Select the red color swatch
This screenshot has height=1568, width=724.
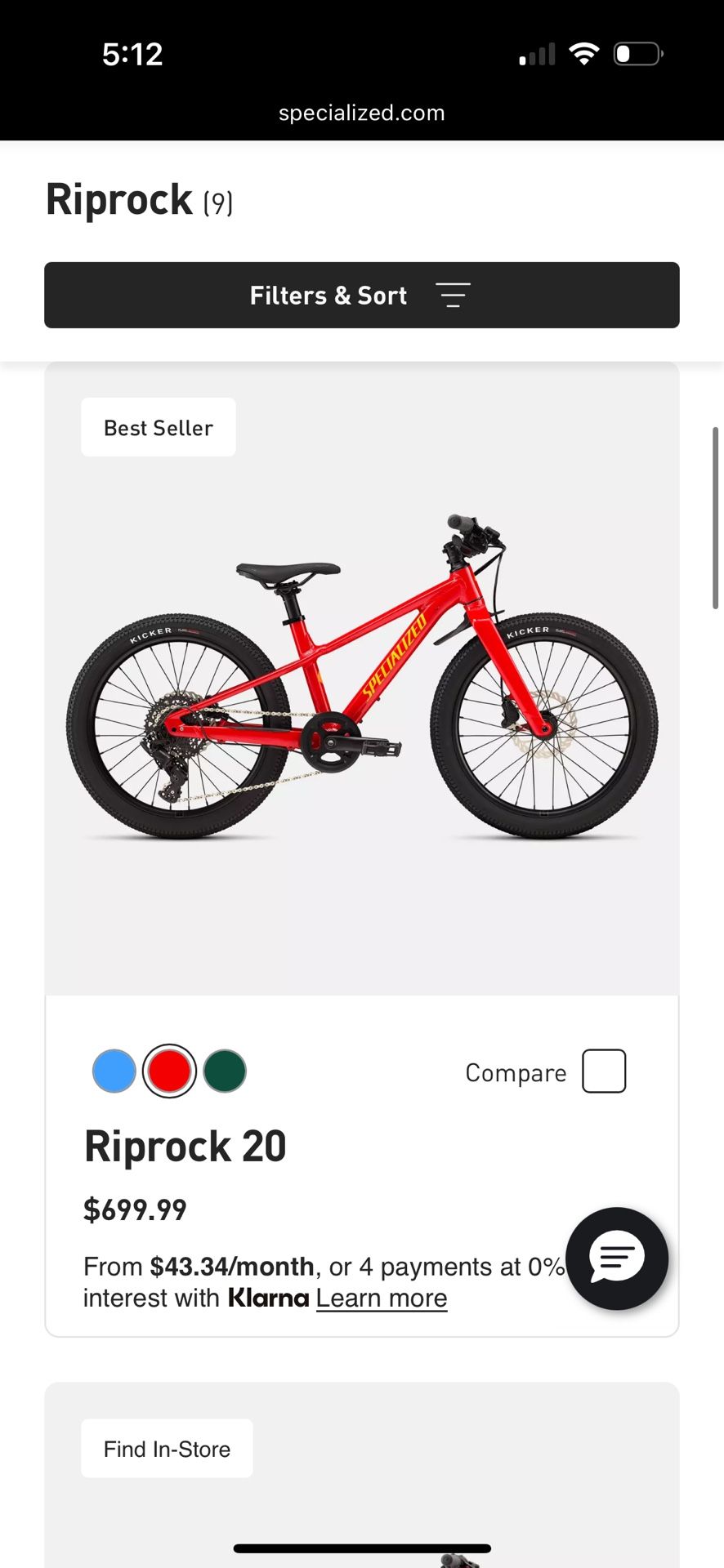(169, 1071)
